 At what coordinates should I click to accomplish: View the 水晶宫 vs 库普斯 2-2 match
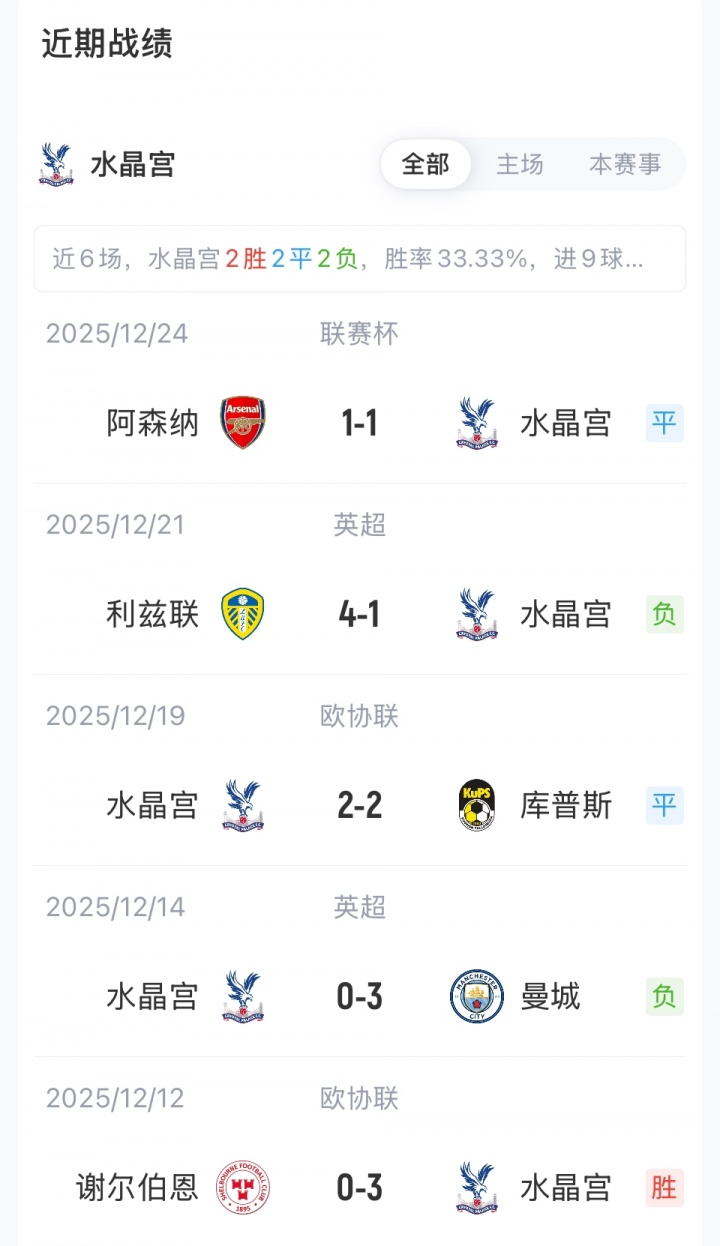tap(360, 805)
